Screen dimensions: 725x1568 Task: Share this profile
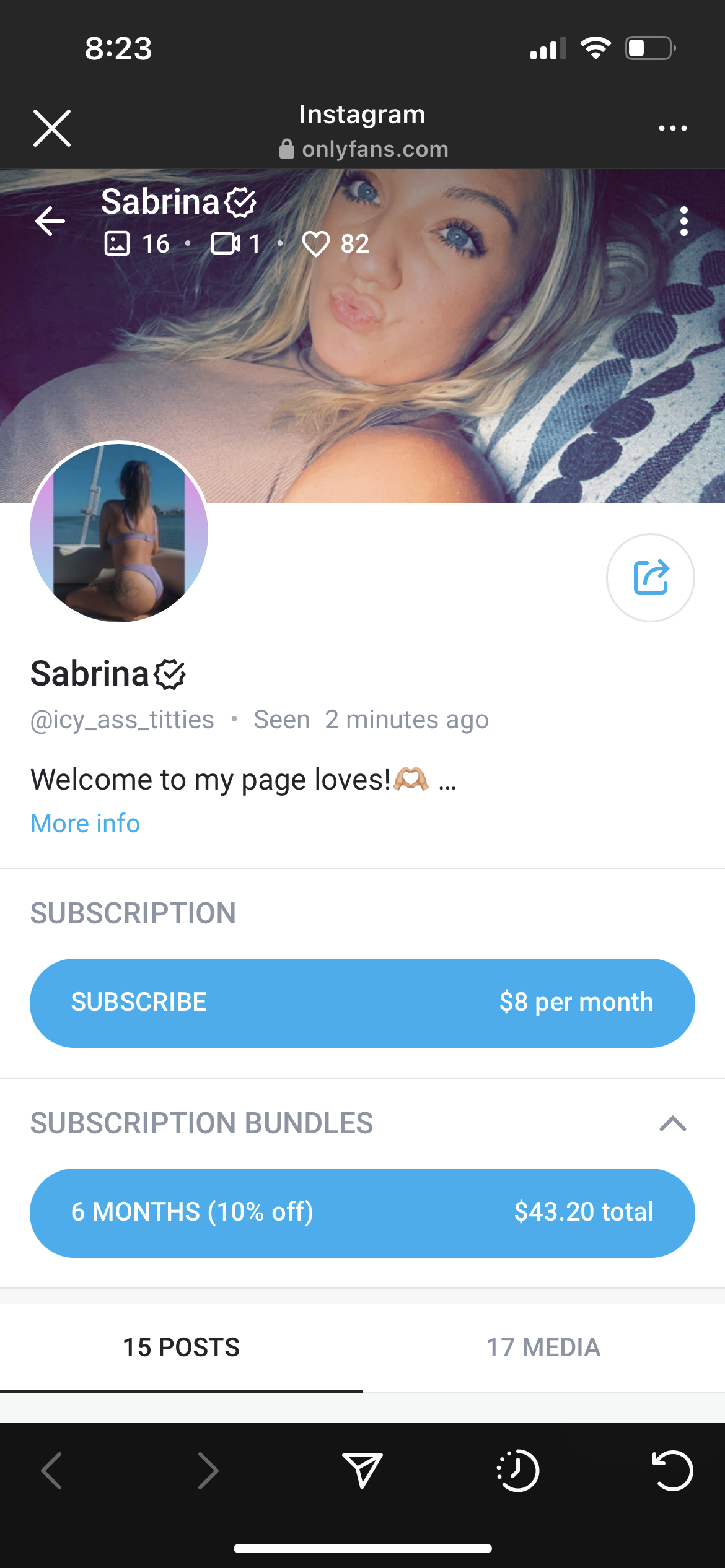(650, 577)
